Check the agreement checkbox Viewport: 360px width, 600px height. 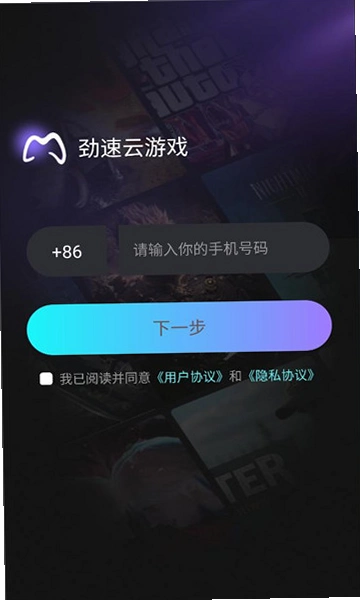46,379
